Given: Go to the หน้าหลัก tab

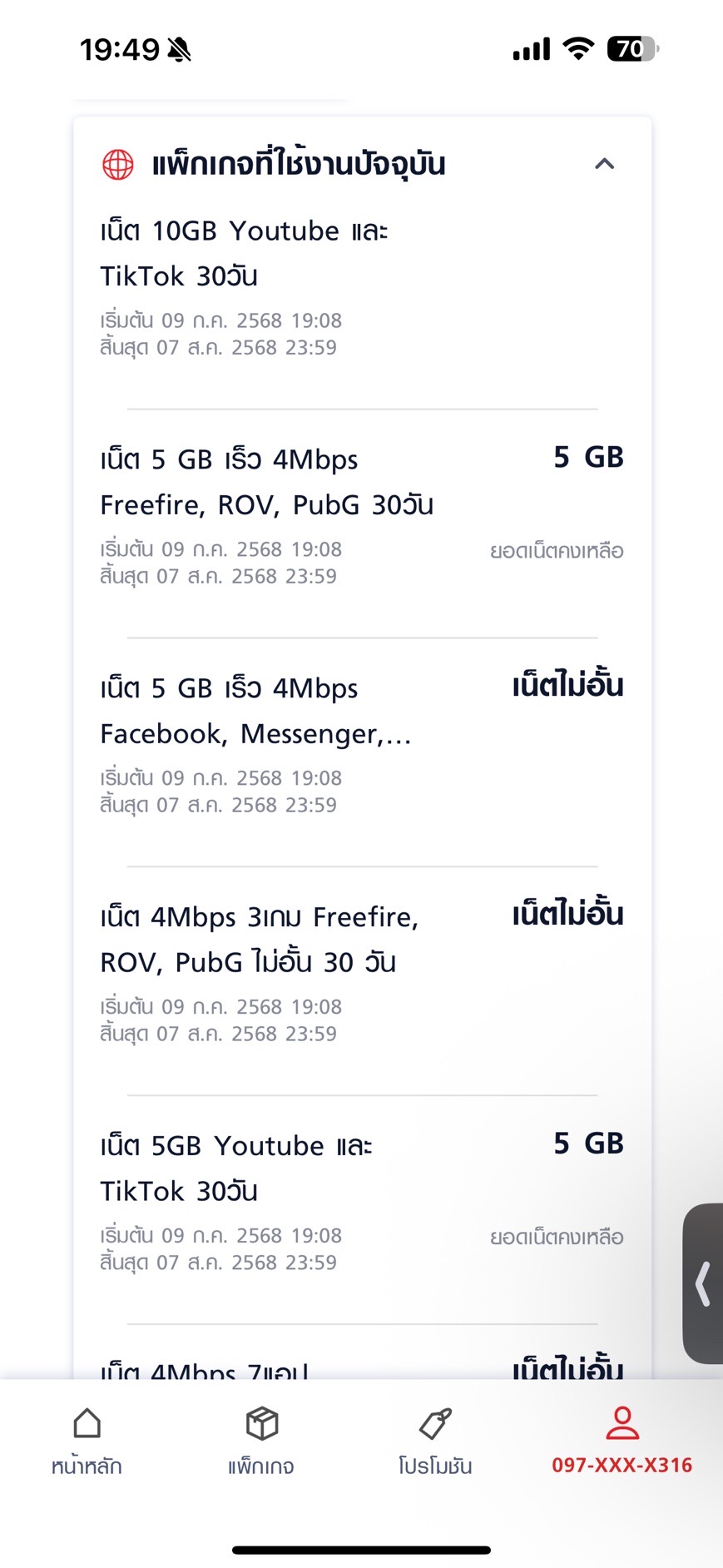Looking at the screenshot, I should coord(87,1441).
